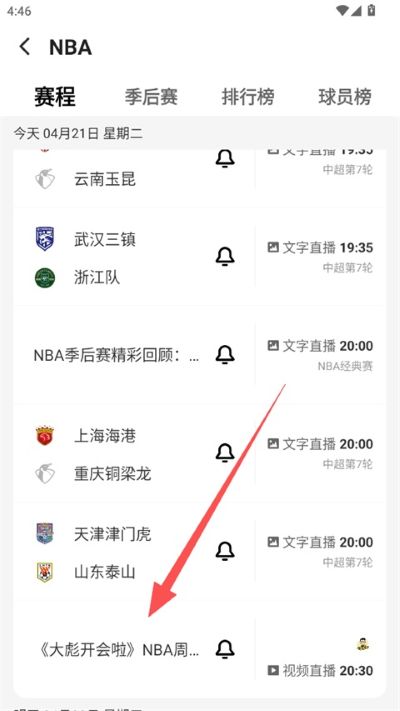The image size is (400, 711).
Task: Enable reminder for 上海海港 vs 重庆铜梁龙
Action: pyautogui.click(x=225, y=453)
